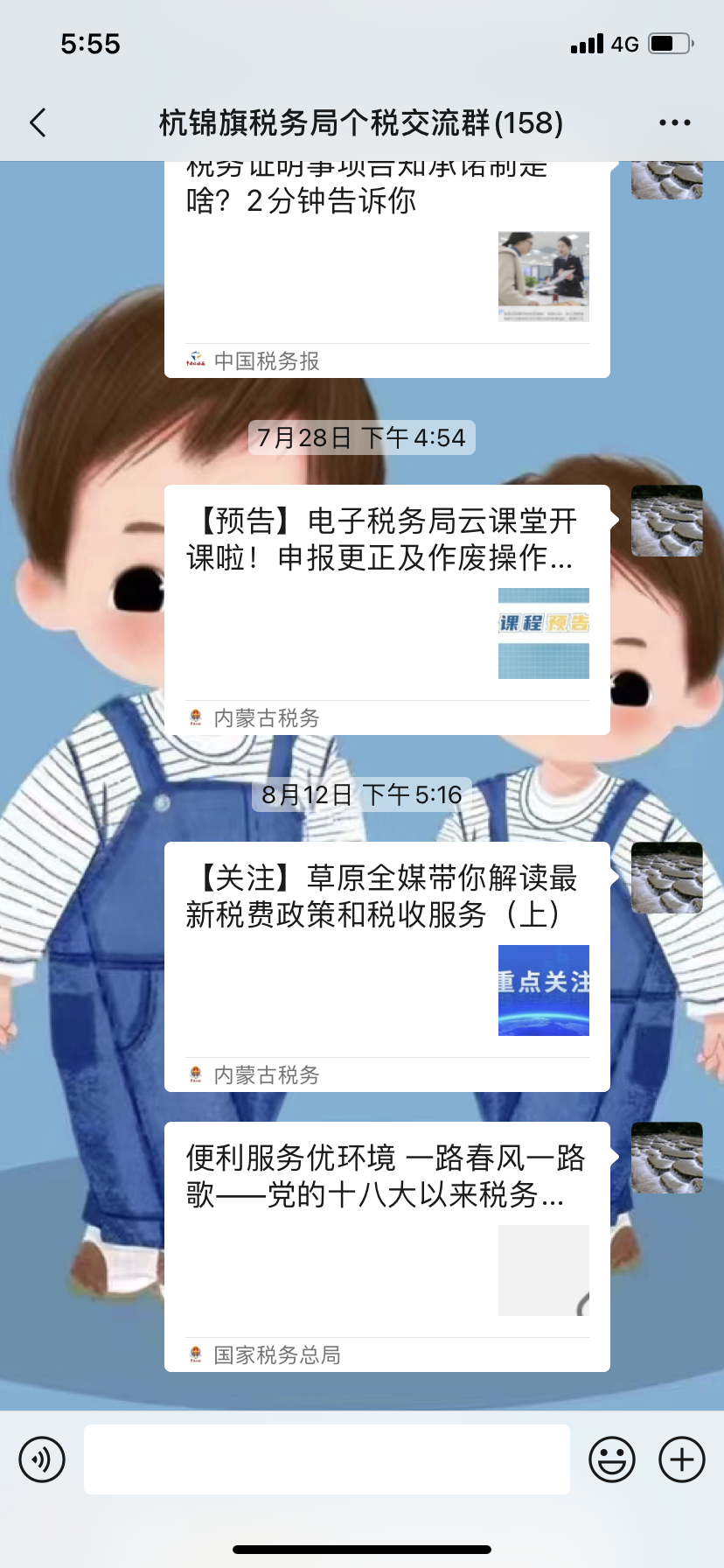Screen dimensions: 724x1568
Task: View sender avatar beside 【关注】 message
Action: tap(666, 878)
